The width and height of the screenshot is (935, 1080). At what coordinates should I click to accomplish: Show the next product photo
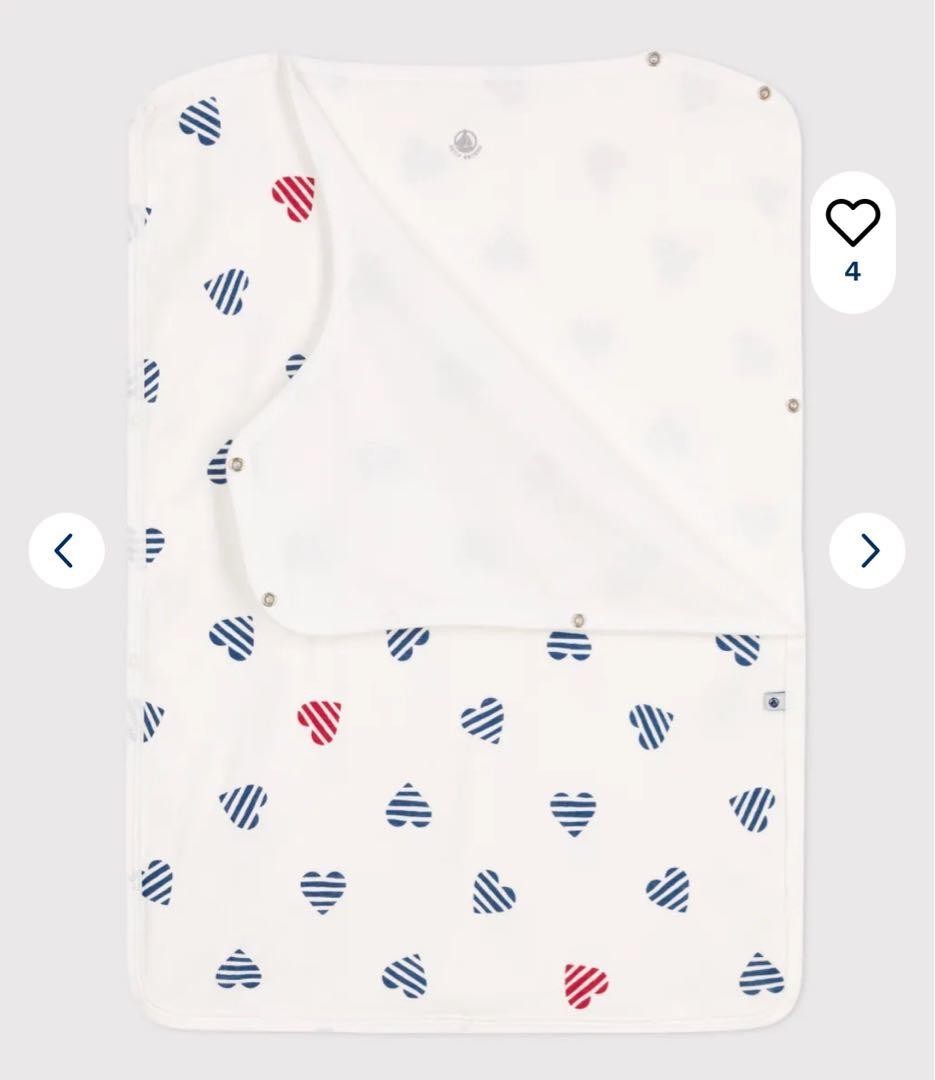pos(868,550)
